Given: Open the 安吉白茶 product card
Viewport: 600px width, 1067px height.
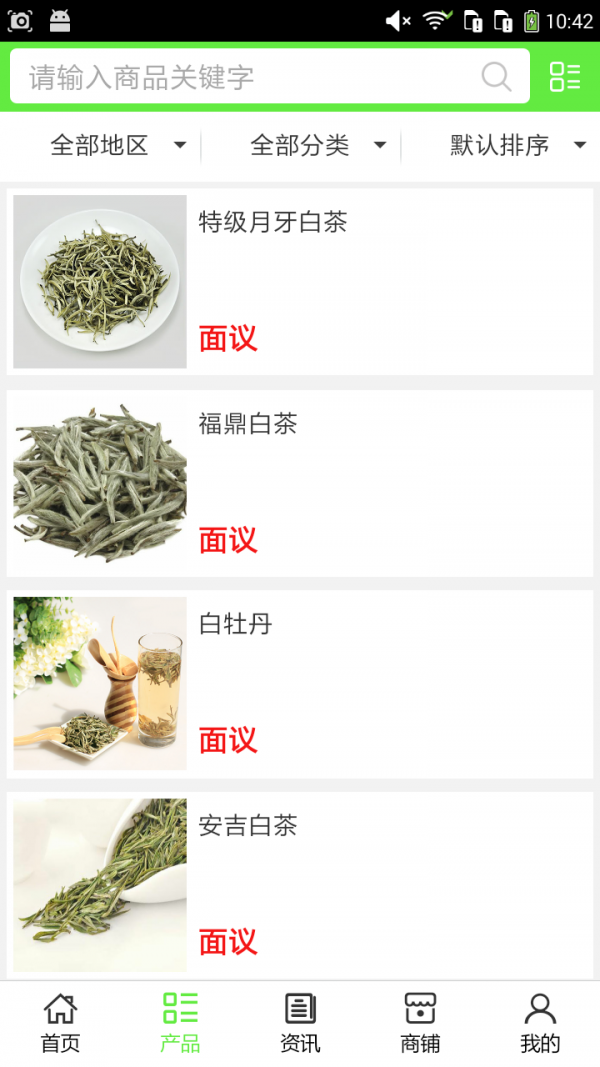Looking at the screenshot, I should (x=300, y=885).
